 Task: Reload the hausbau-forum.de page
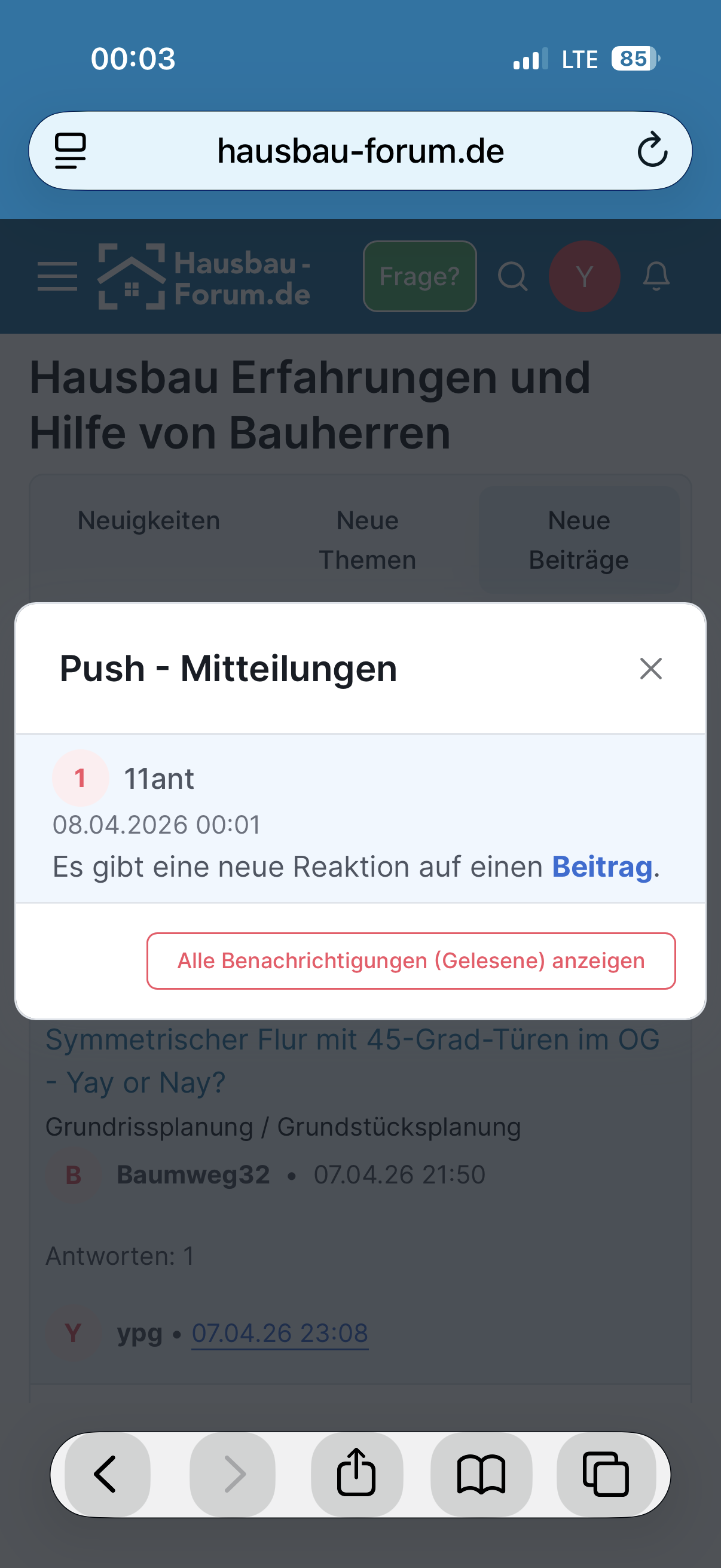[652, 150]
